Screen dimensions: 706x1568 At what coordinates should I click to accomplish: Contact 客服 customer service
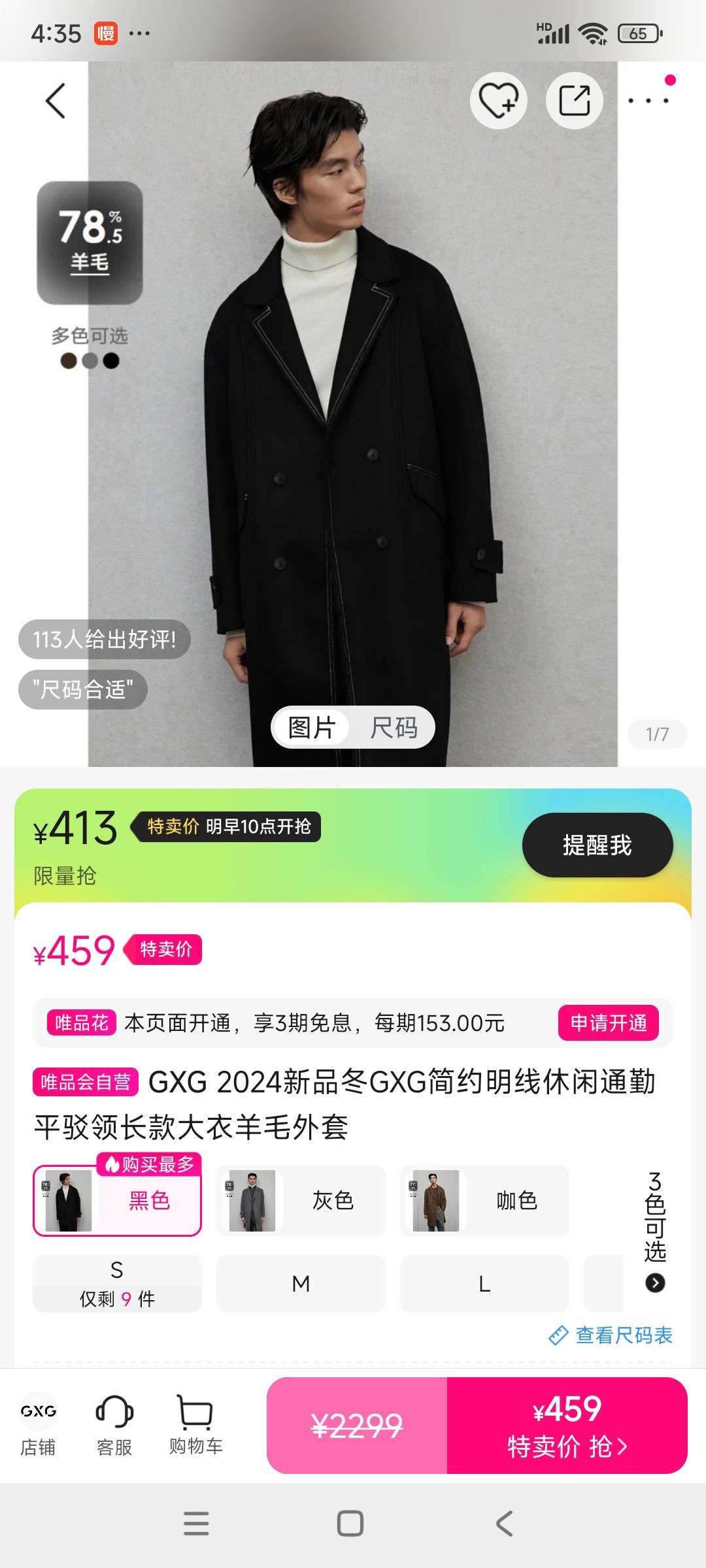[x=114, y=1428]
